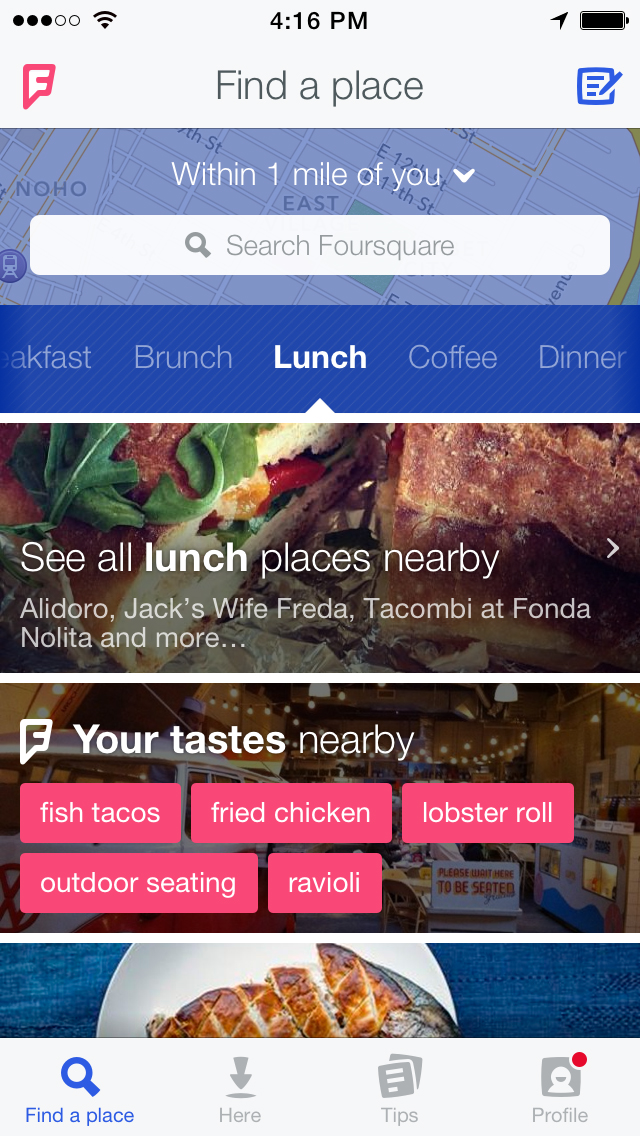Viewport: 640px width, 1136px height.
Task: Choose the Dinner category
Action: 582,357
